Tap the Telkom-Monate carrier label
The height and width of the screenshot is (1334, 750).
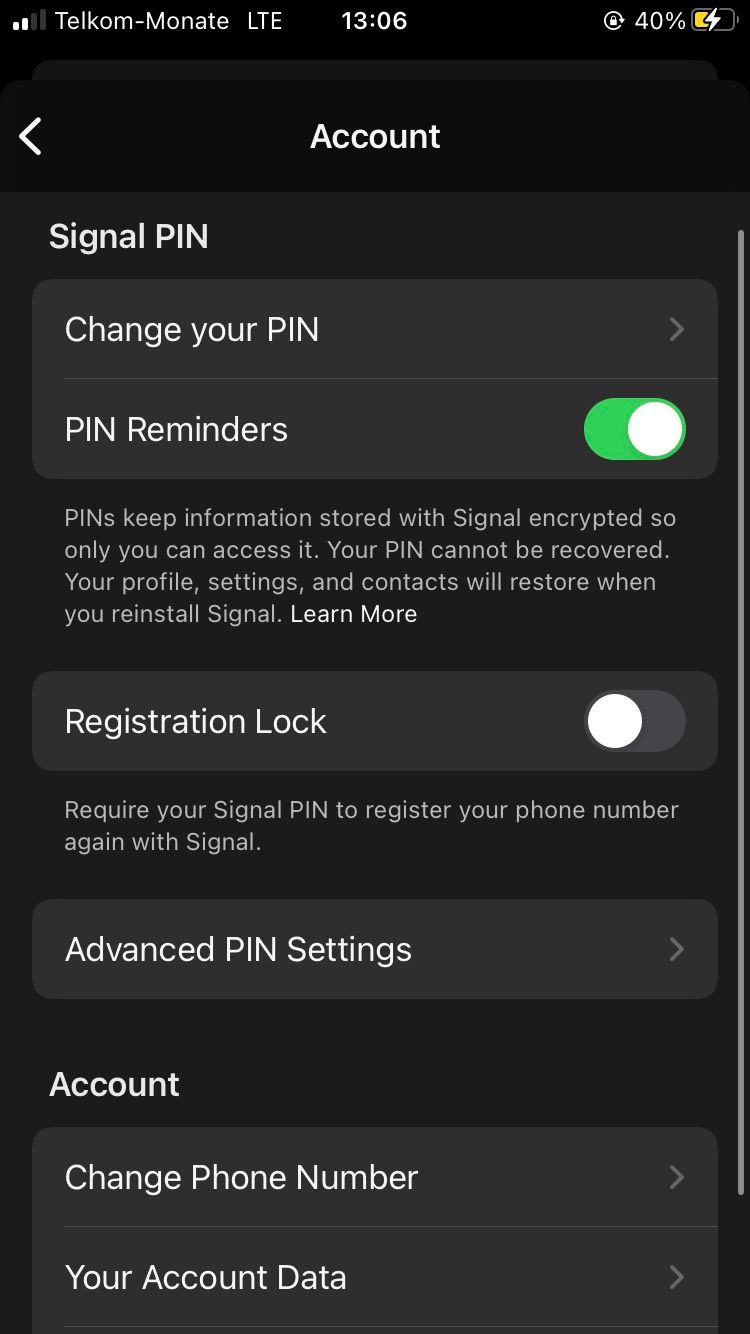click(x=140, y=20)
